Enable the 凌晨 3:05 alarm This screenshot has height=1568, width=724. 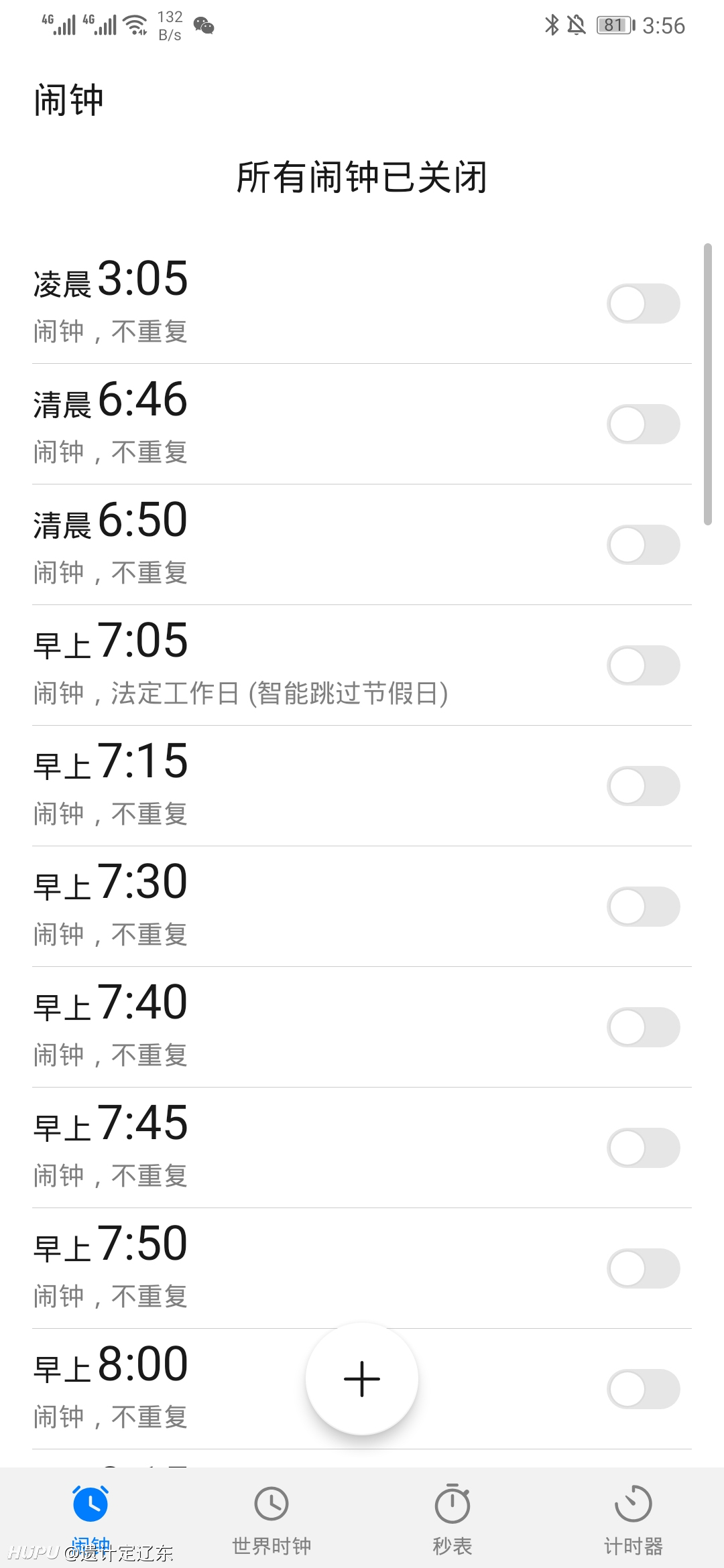pyautogui.click(x=644, y=304)
